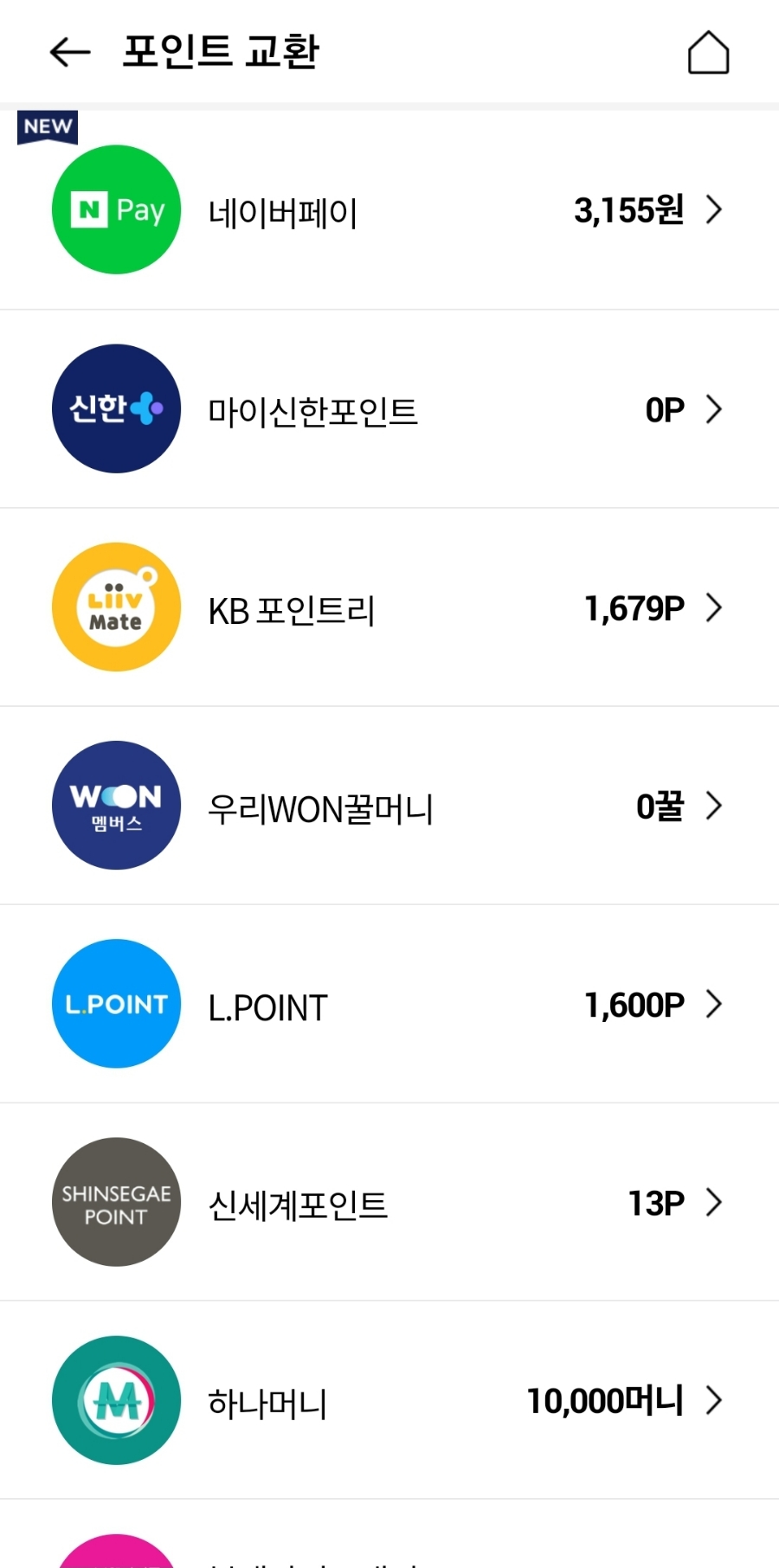Open the home icon in header
Screen dimensions: 779x1568
[x=708, y=53]
